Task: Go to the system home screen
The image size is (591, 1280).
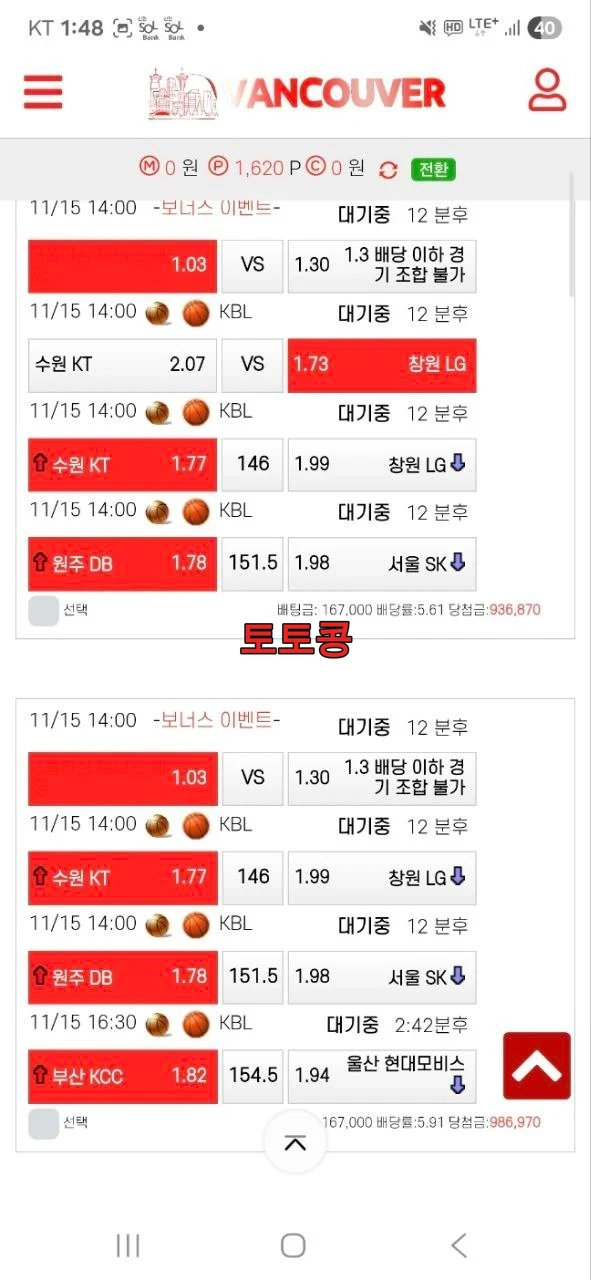Action: (x=293, y=1245)
